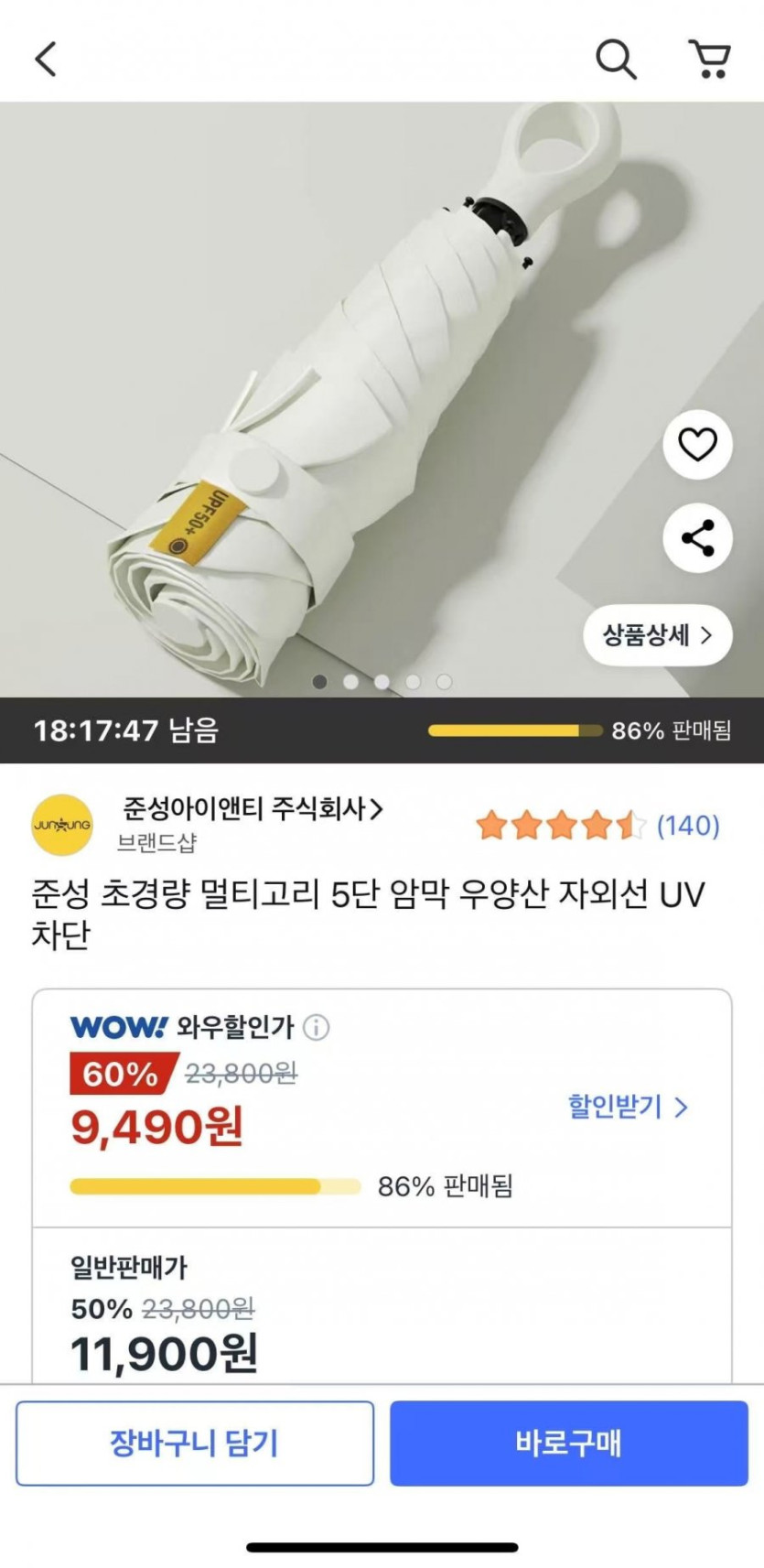764x1568 pixels.
Task: Buy now with 바로구매
Action: click(x=569, y=1444)
